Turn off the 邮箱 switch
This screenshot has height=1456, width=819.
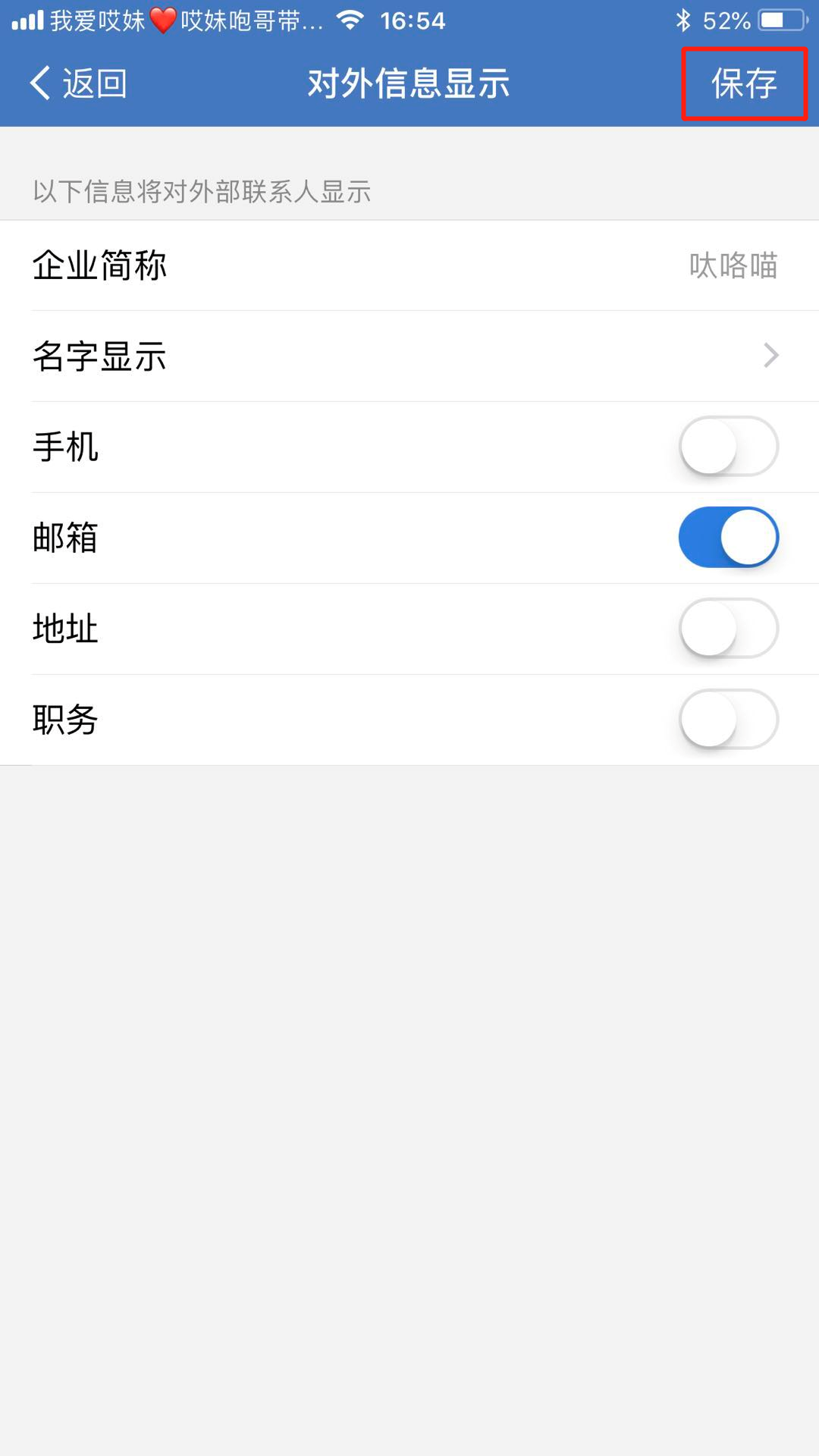click(x=729, y=538)
